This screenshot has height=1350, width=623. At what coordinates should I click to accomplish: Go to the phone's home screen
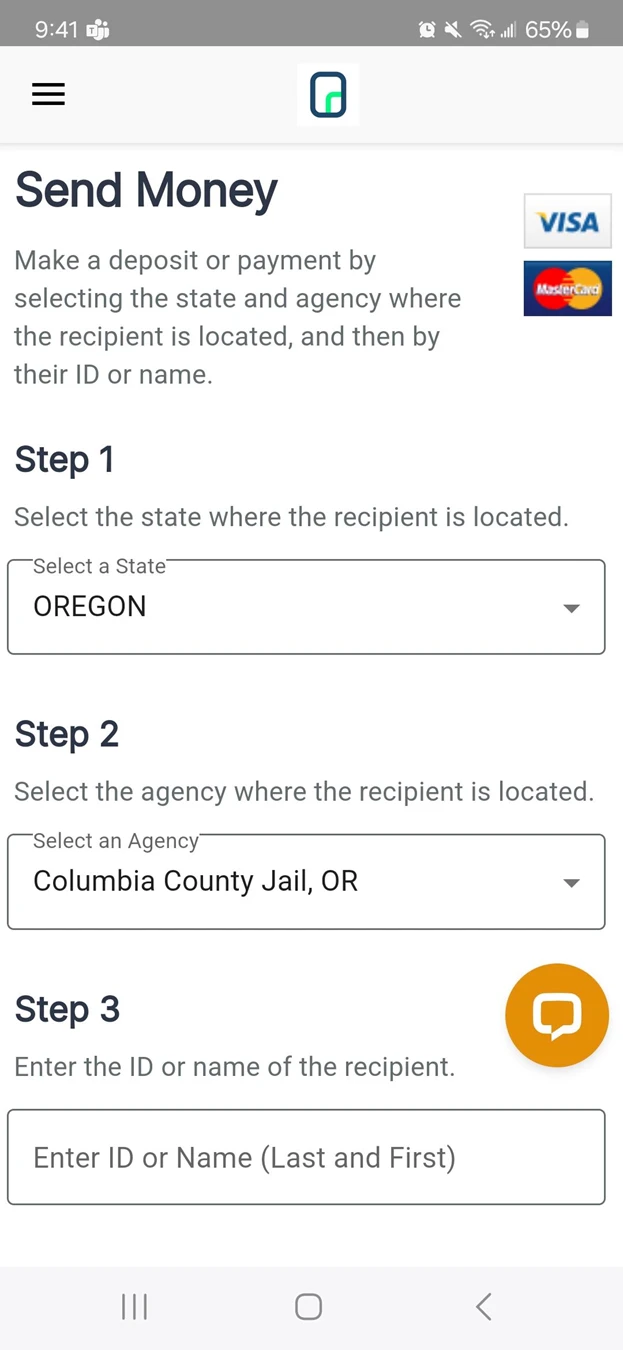click(x=308, y=1306)
